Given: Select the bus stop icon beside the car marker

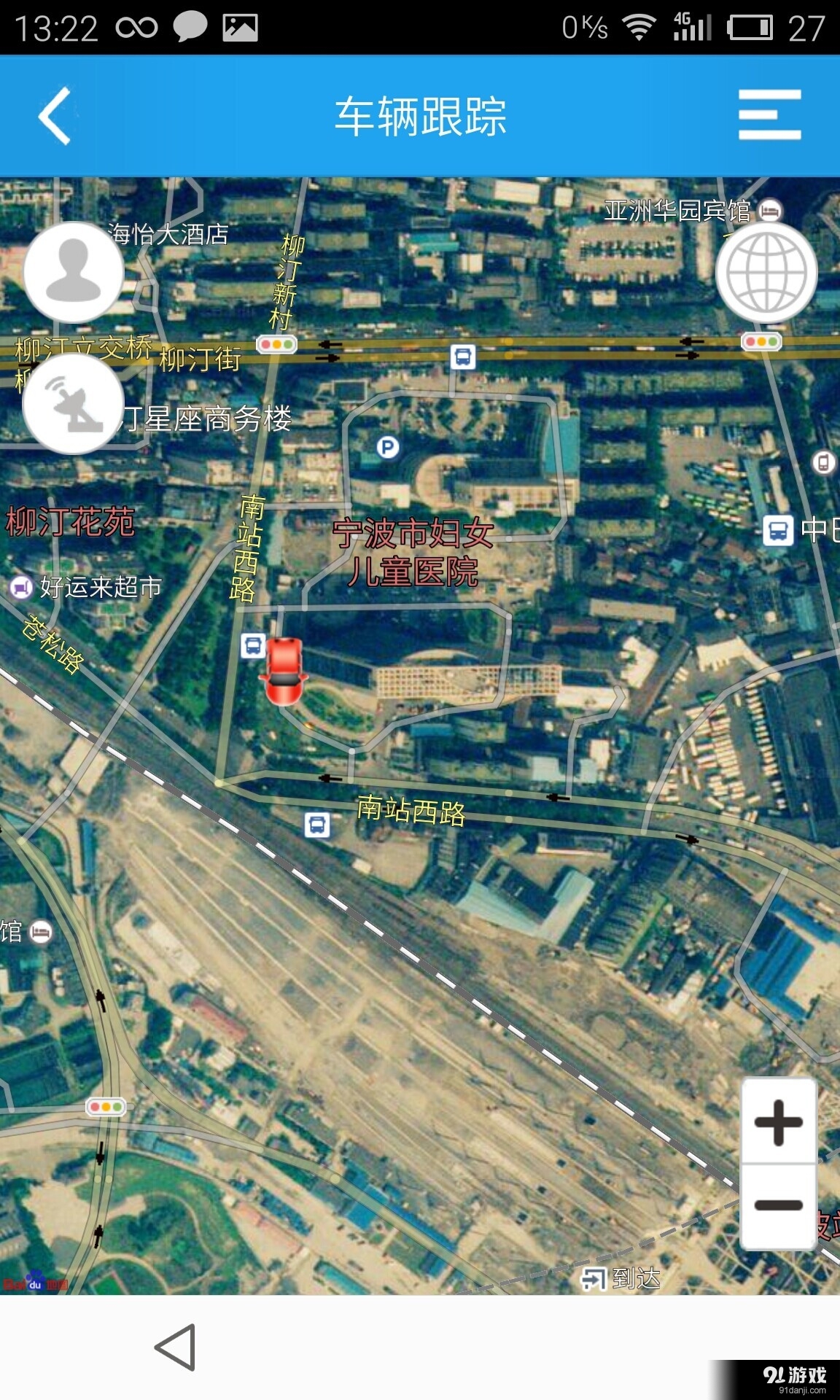Looking at the screenshot, I should point(253,646).
